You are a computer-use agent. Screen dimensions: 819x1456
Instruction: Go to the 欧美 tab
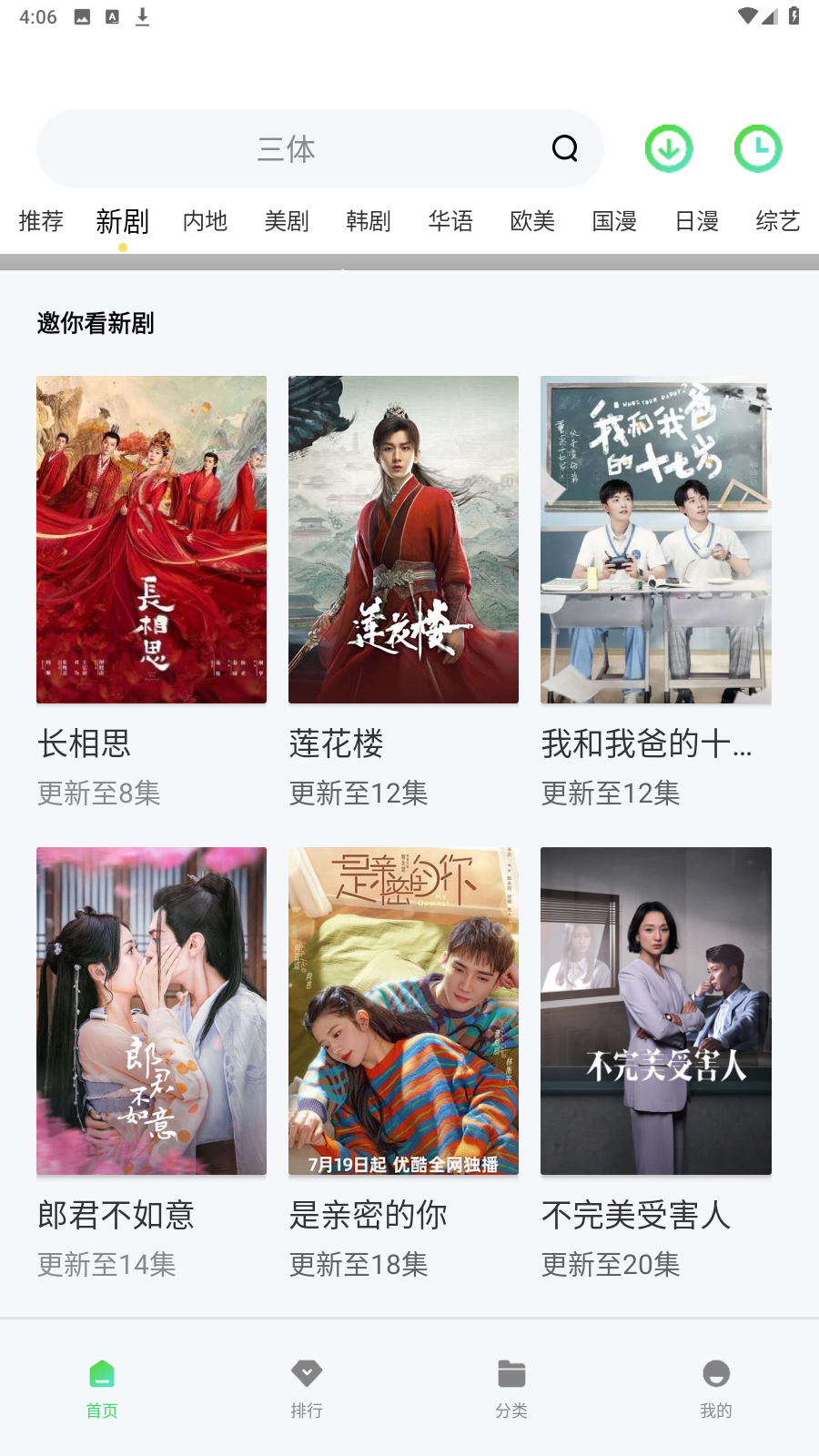[532, 221]
